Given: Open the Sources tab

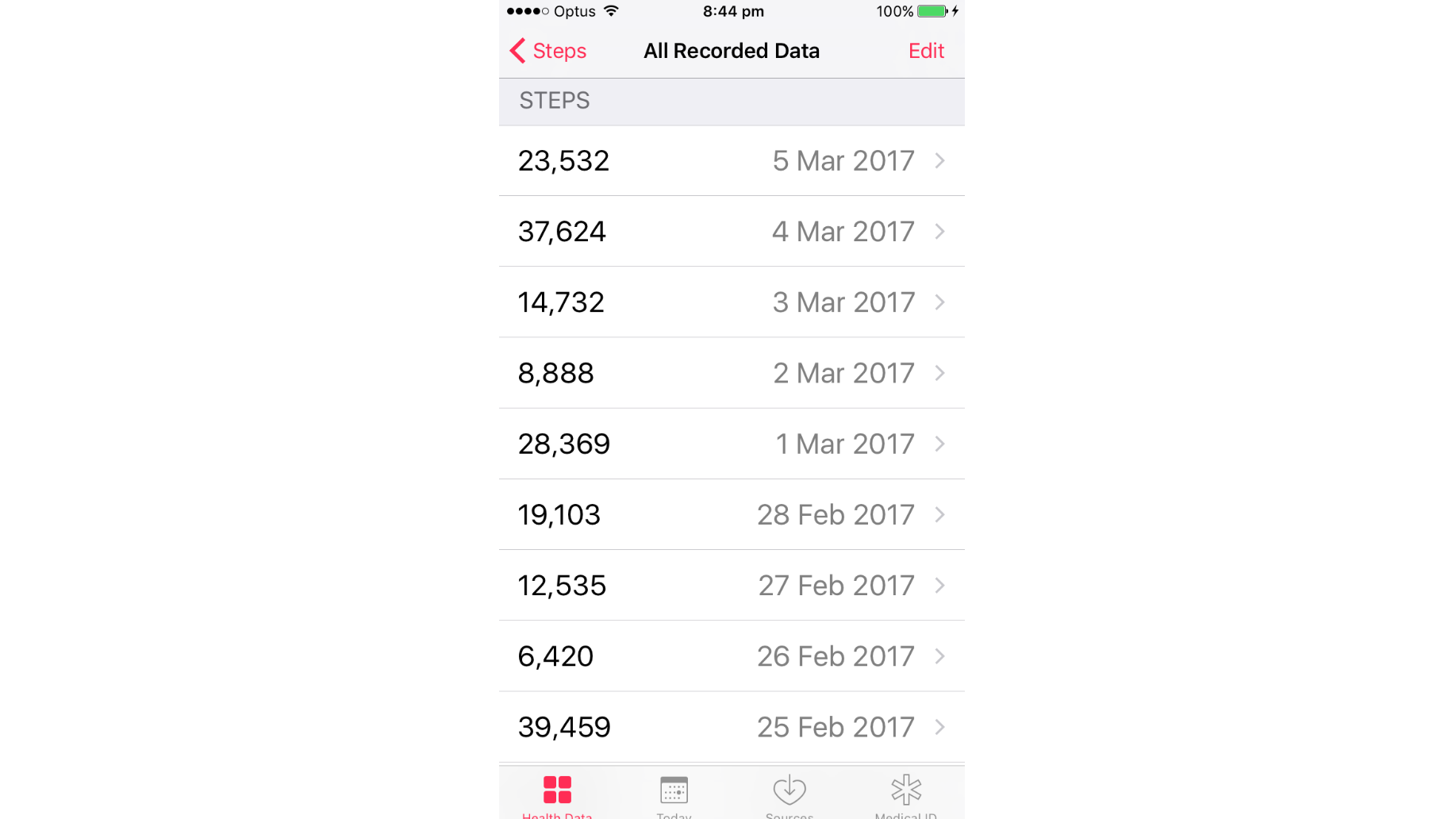Looking at the screenshot, I should click(x=789, y=795).
